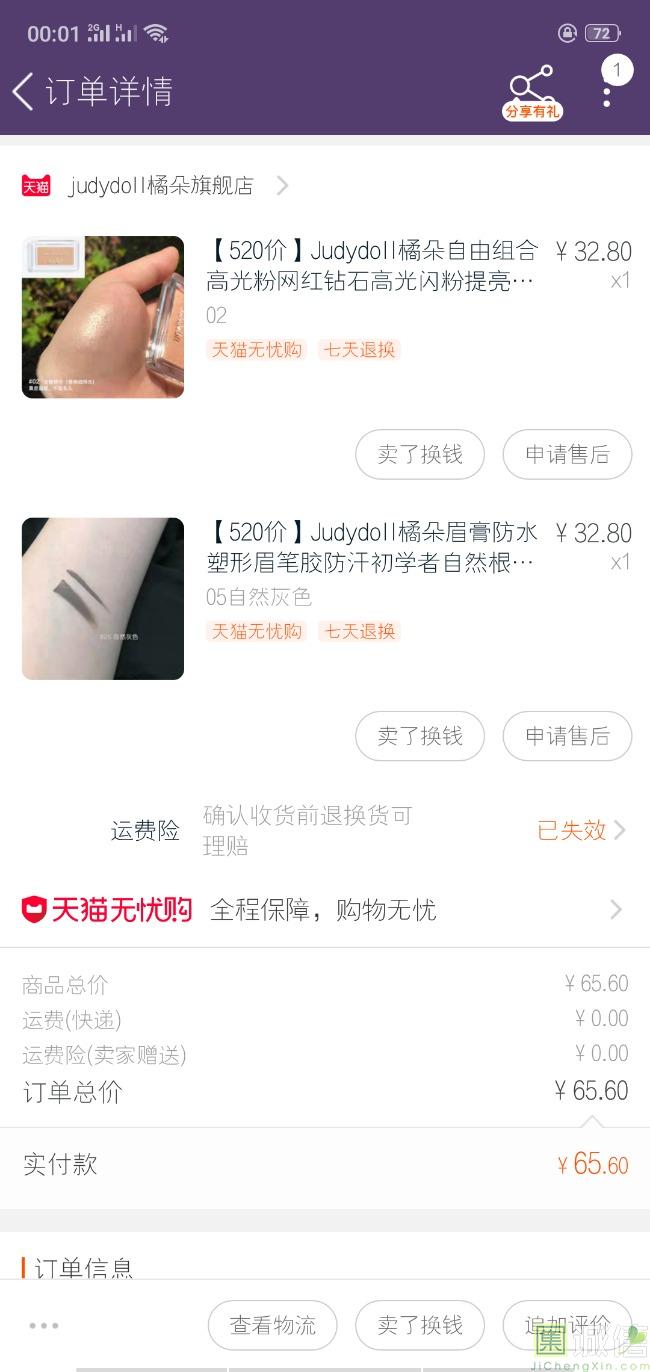Tap 申请售后 for the 高光粉 item
The height and width of the screenshot is (1372, 650).
click(567, 455)
